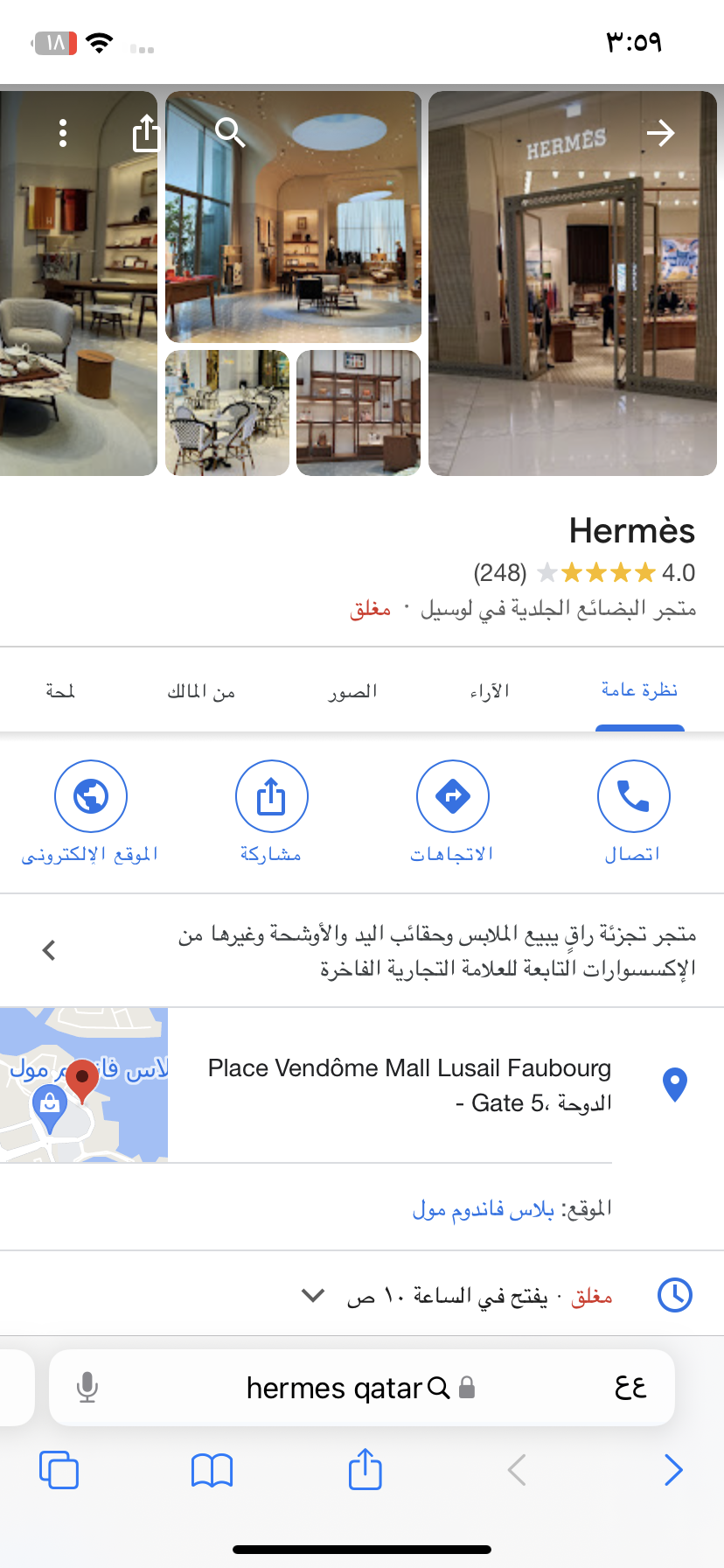This screenshot has height=1568, width=724.
Task: Tap the share icon over the photos
Action: pyautogui.click(x=146, y=133)
